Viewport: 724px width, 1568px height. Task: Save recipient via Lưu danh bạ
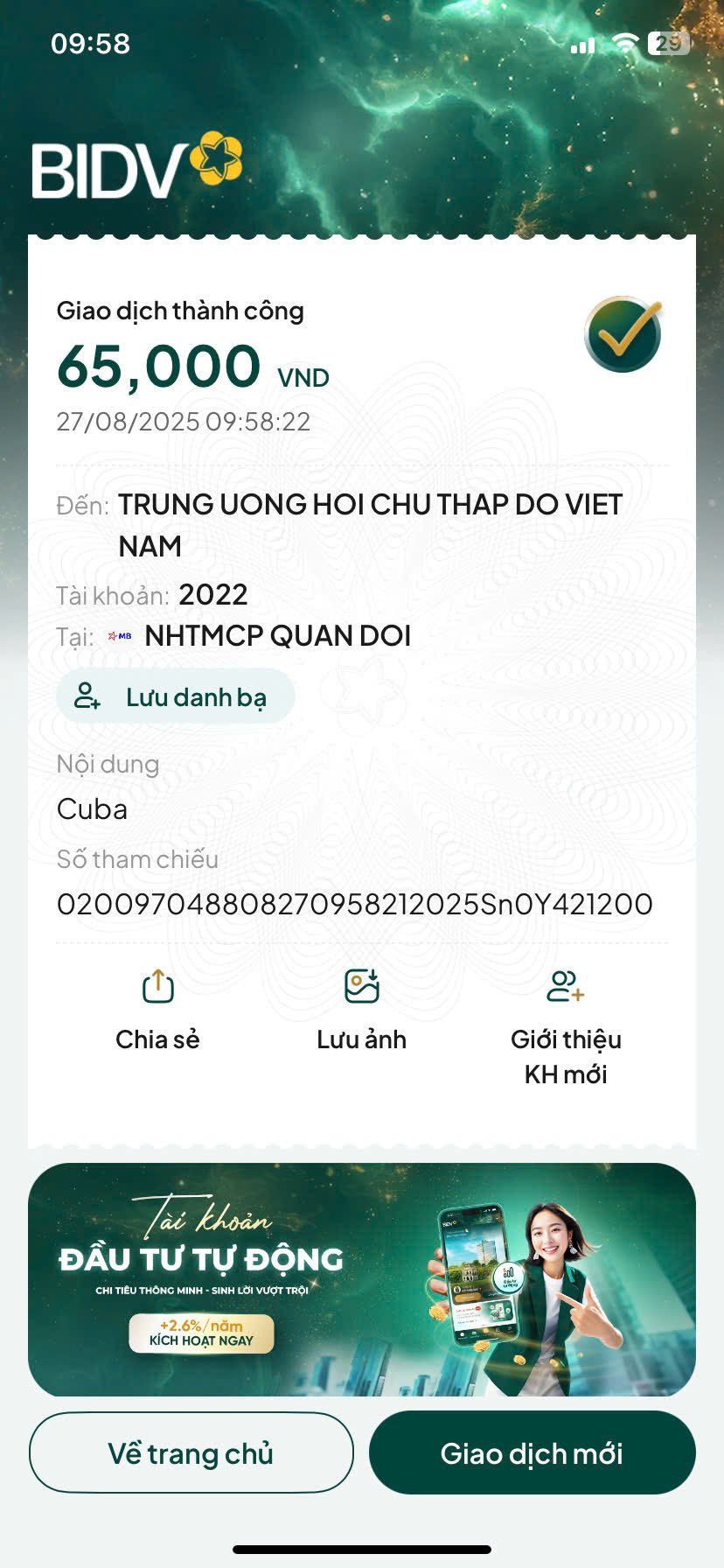(x=176, y=696)
